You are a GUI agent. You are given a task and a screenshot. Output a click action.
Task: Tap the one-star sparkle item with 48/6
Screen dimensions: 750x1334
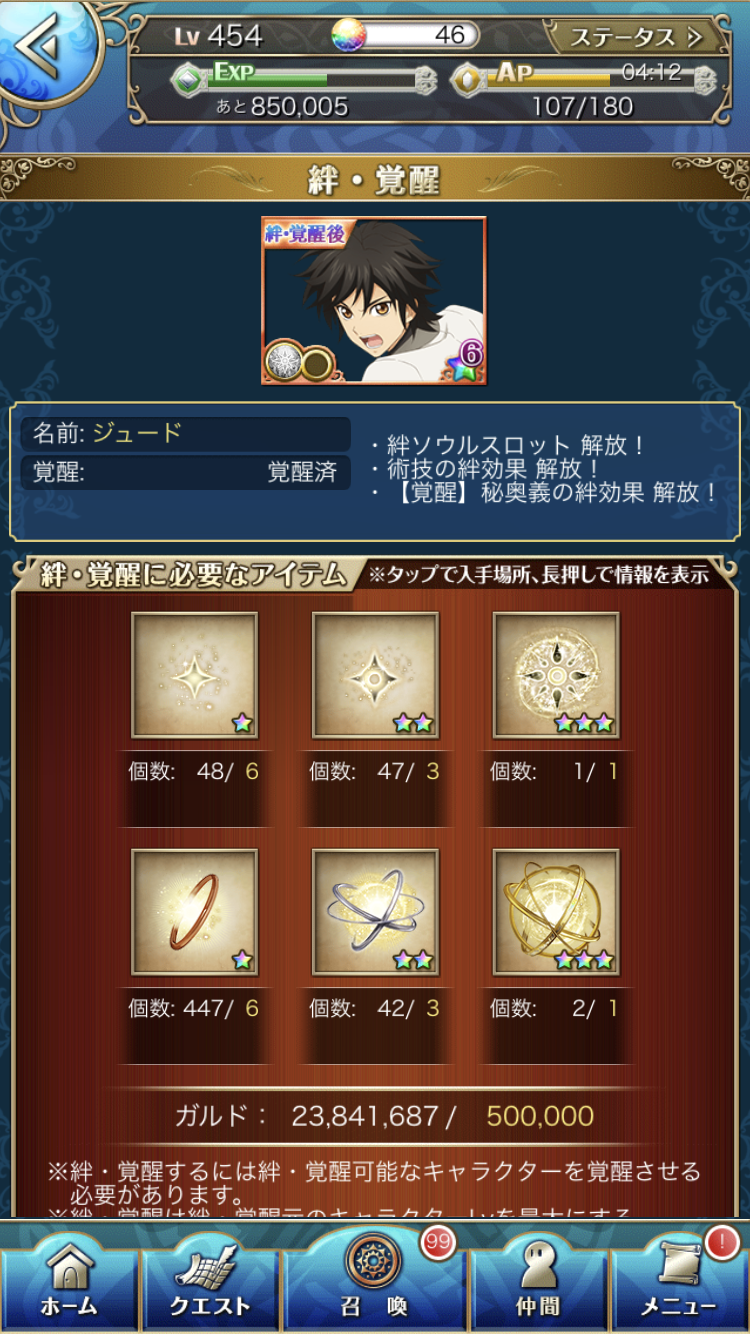click(x=194, y=675)
